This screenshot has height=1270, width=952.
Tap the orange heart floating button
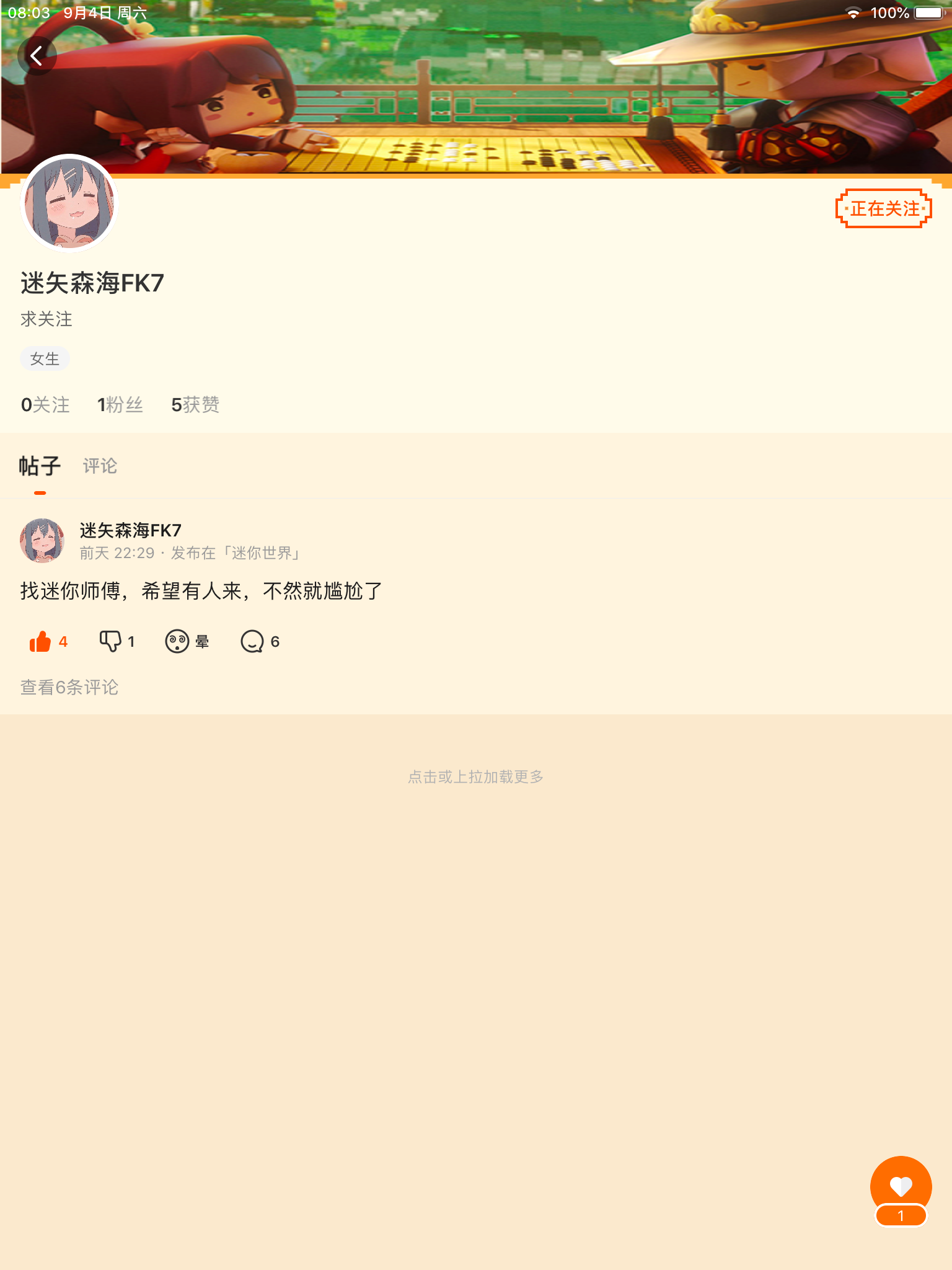tap(901, 1187)
